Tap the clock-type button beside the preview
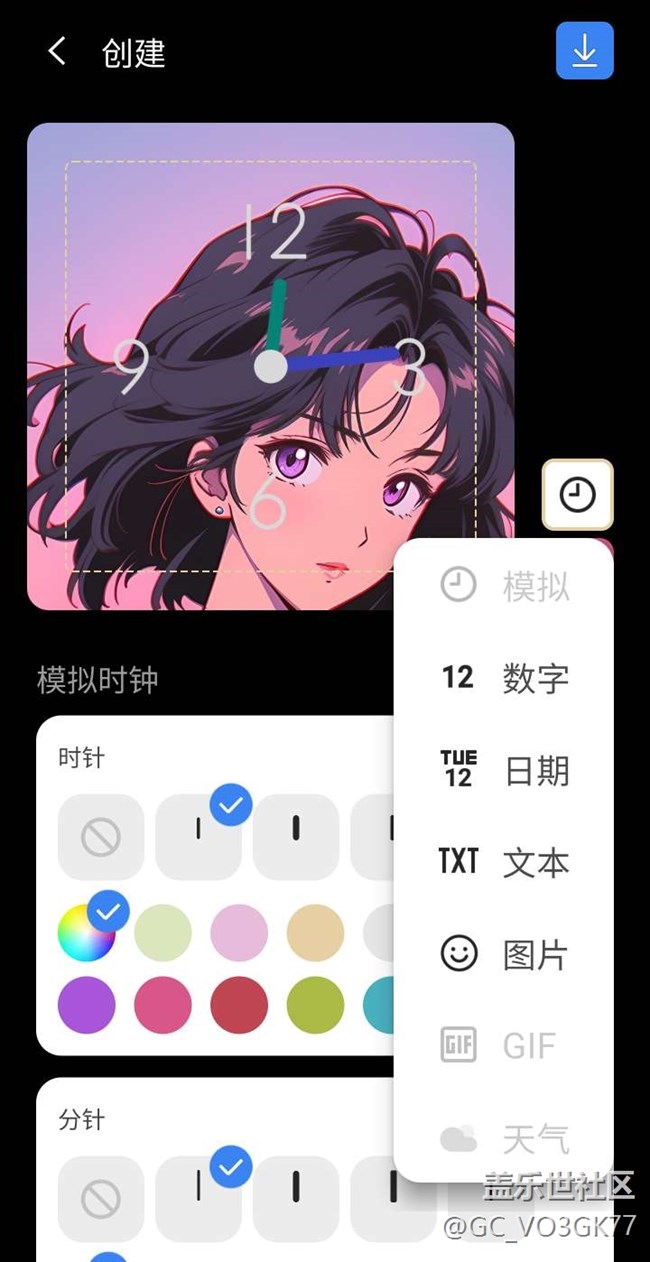The width and height of the screenshot is (650, 1262). [x=577, y=494]
